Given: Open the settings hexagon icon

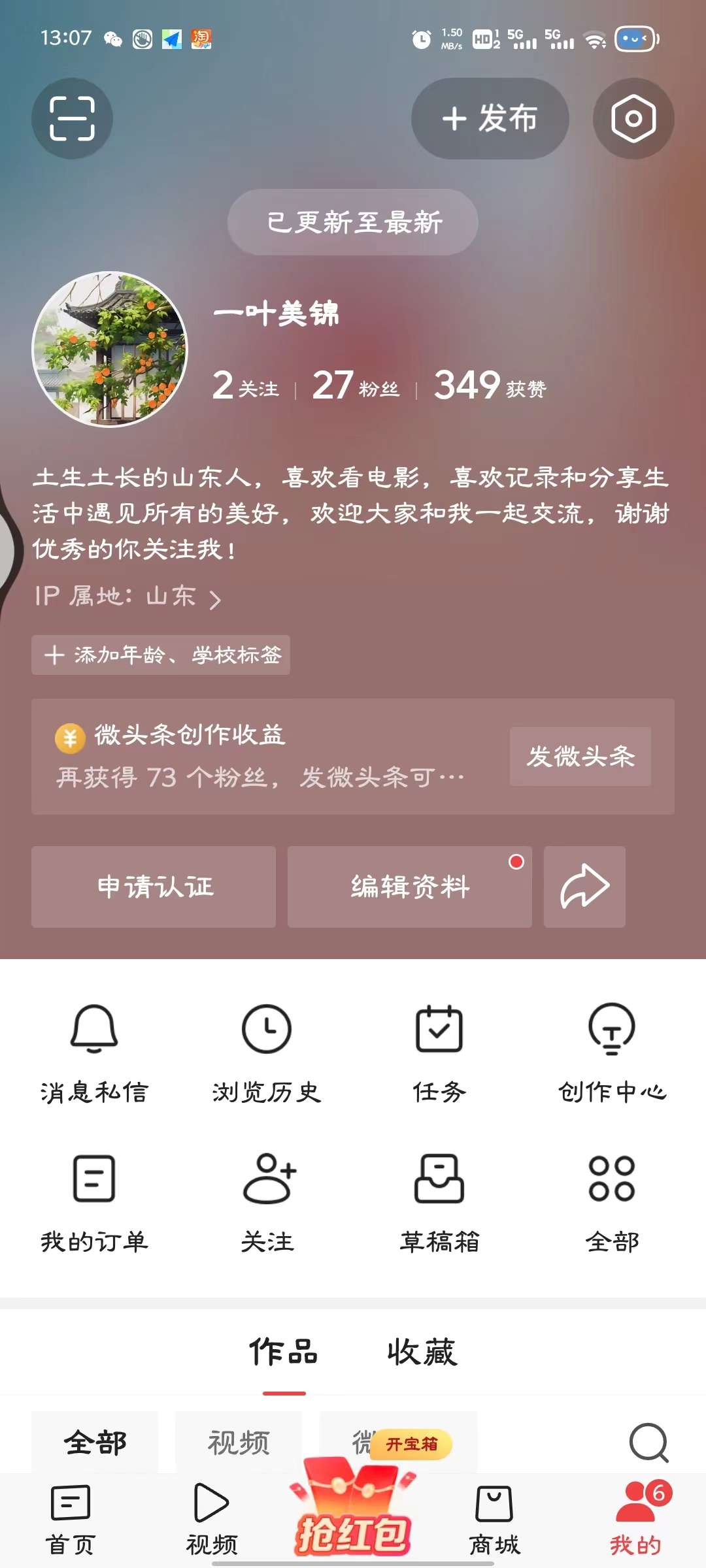Looking at the screenshot, I should click(x=633, y=118).
